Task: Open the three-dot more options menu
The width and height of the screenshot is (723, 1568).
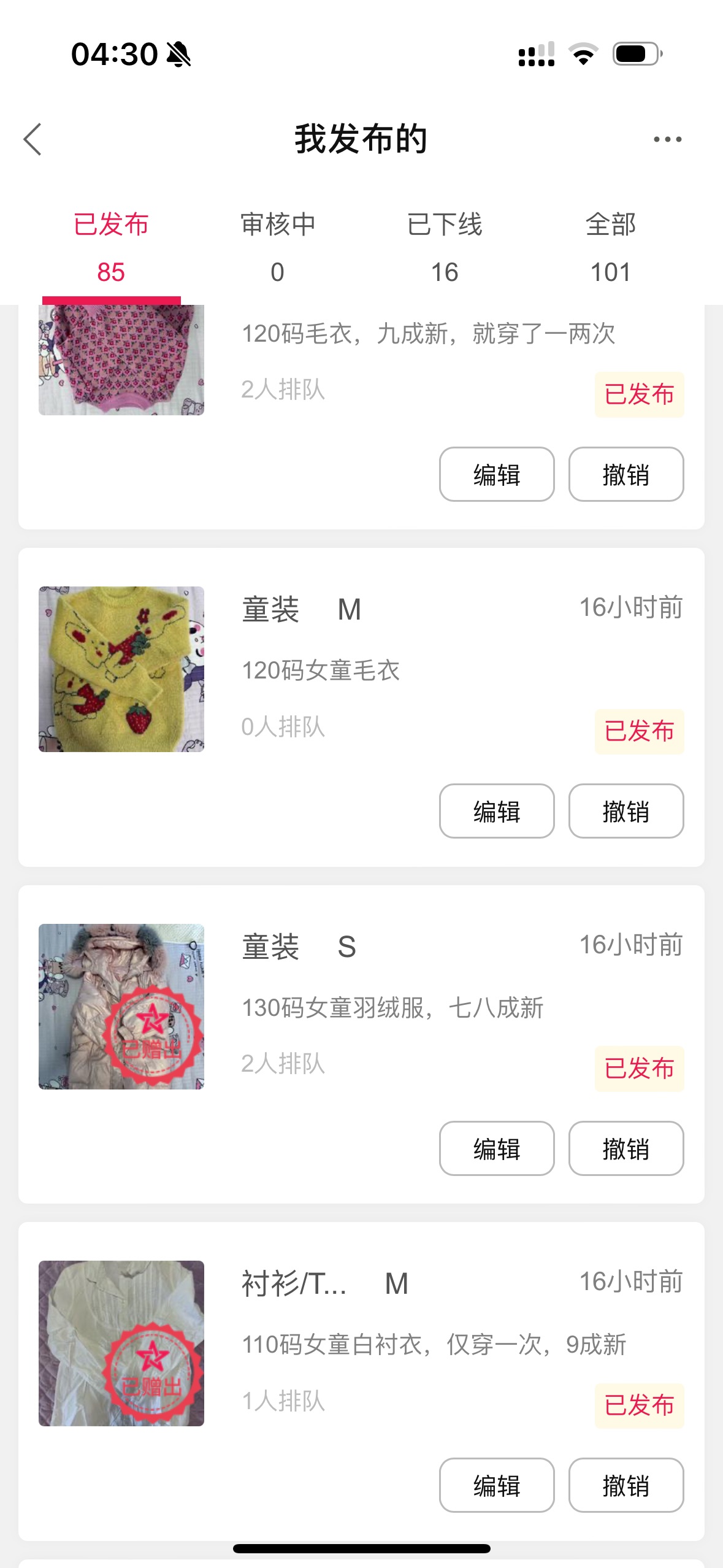Action: [x=667, y=139]
